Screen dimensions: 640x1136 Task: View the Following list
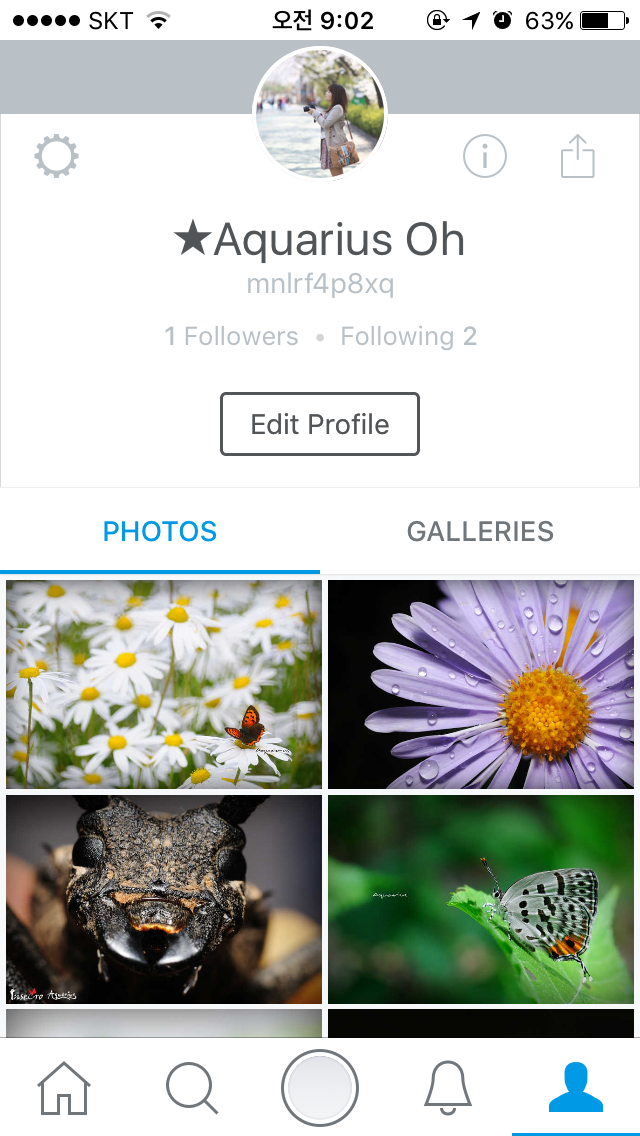[408, 337]
